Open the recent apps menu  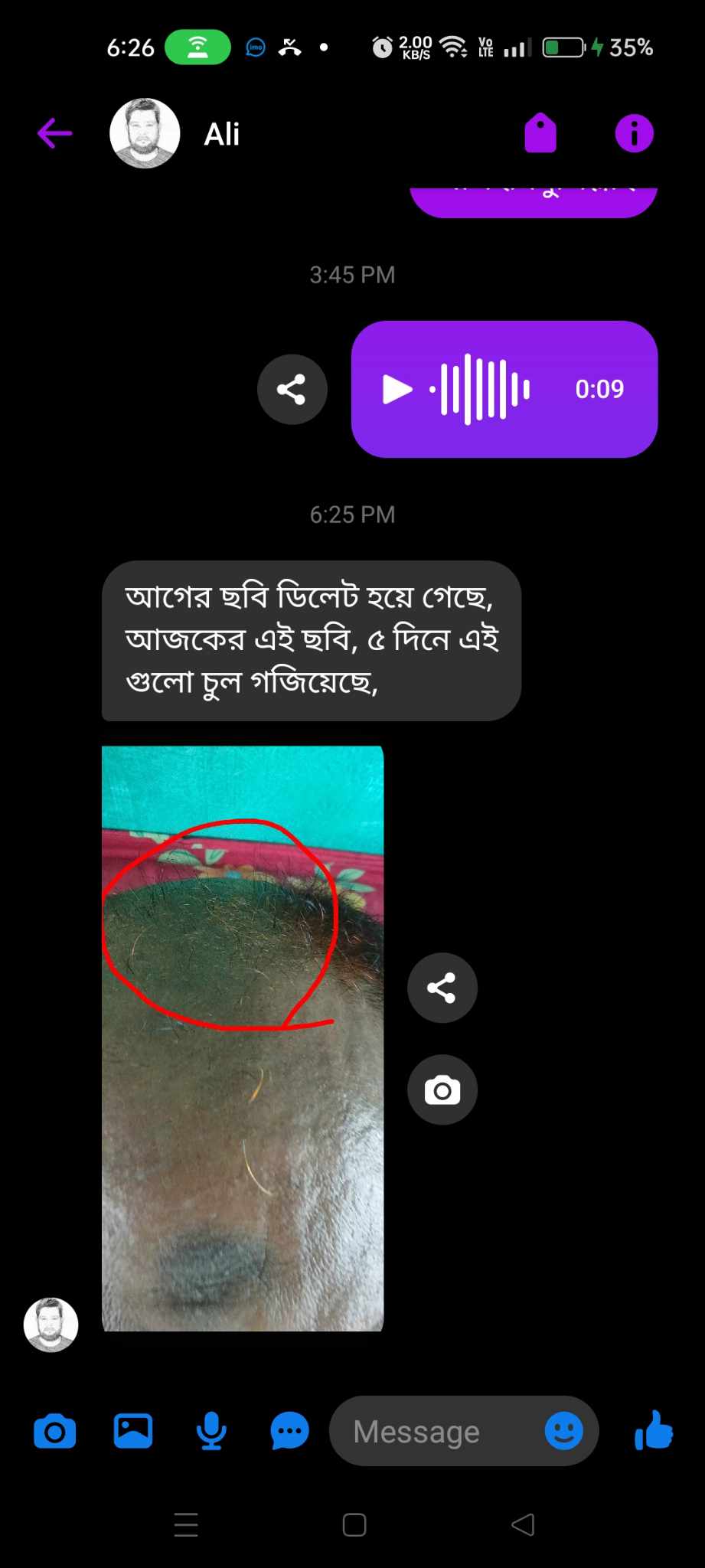pyautogui.click(x=186, y=1524)
